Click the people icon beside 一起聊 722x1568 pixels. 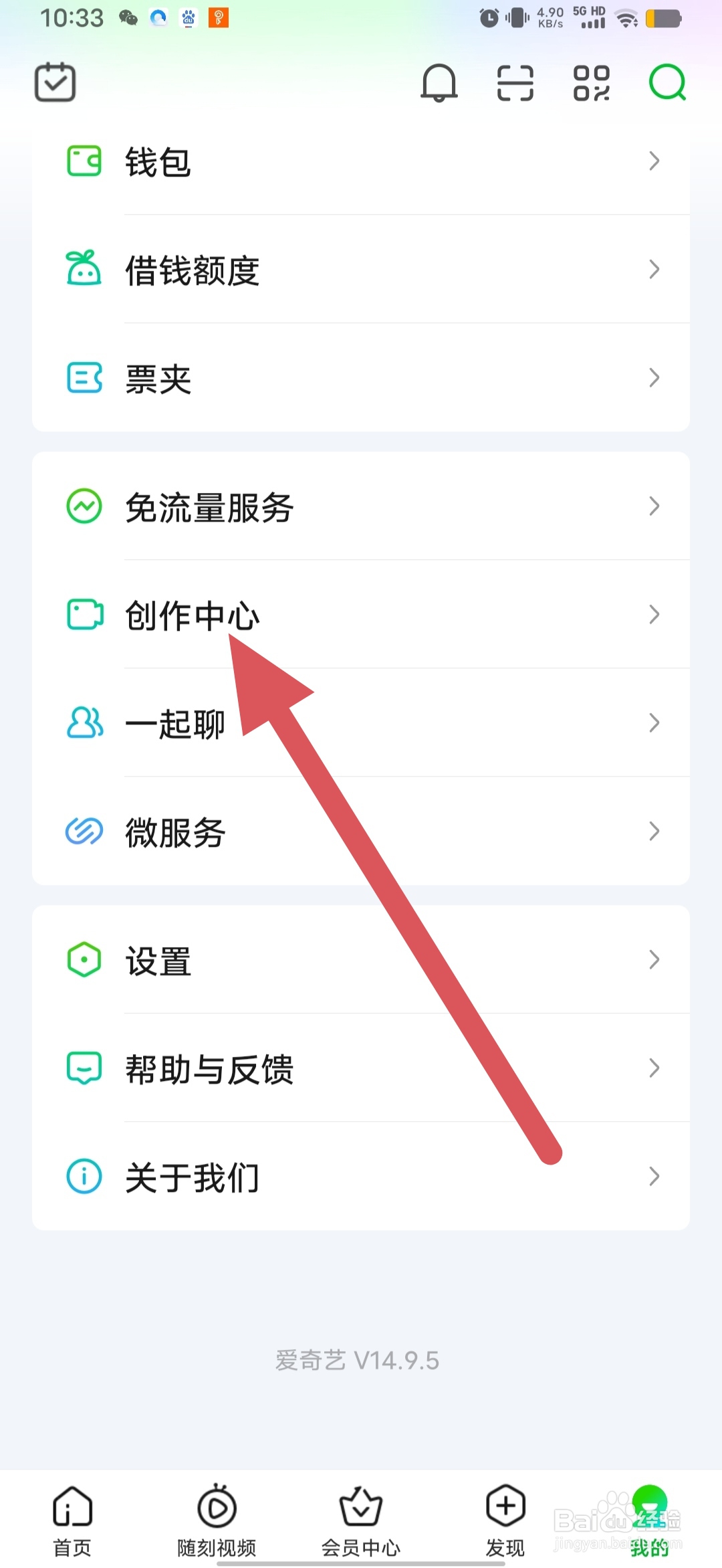click(84, 722)
